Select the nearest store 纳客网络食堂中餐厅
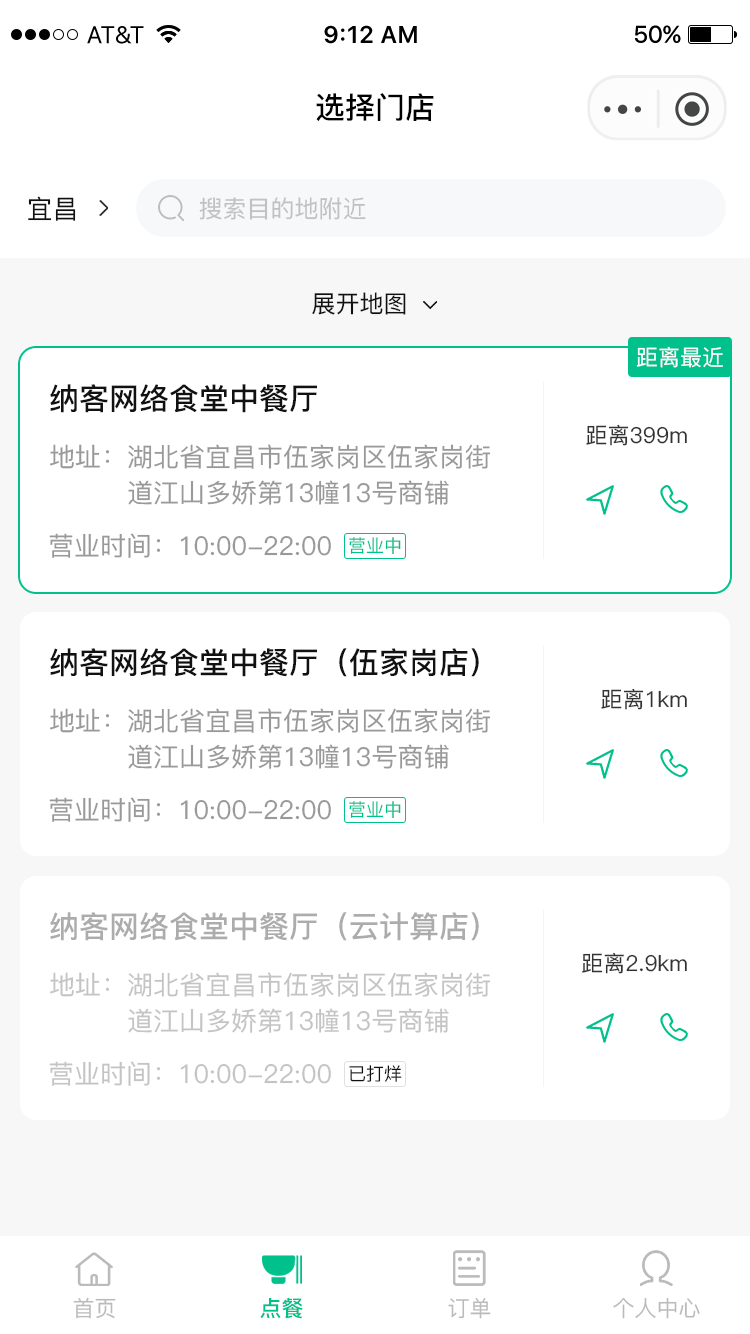Image resolution: width=750 pixels, height=1334 pixels. click(280, 470)
